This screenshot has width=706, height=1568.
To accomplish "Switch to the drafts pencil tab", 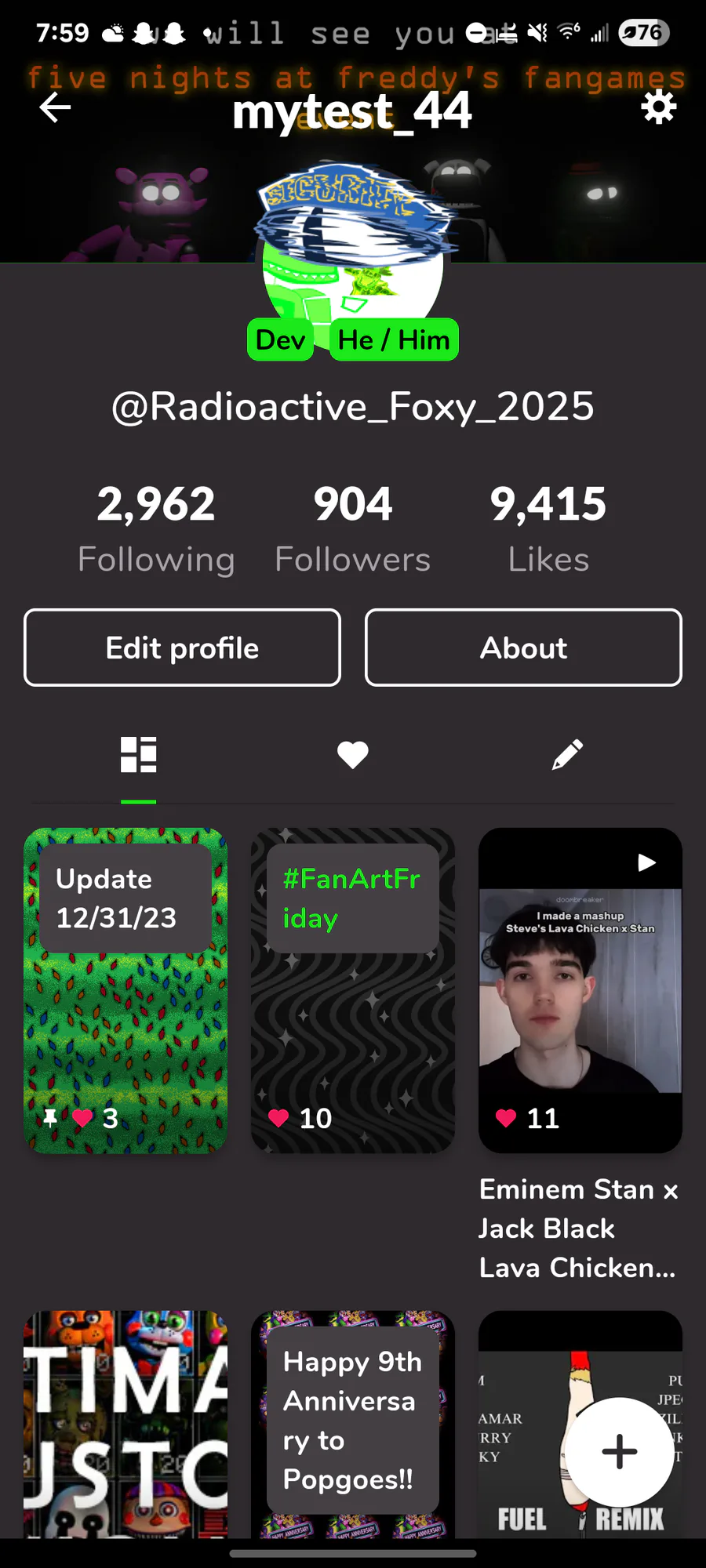I will (x=567, y=755).
